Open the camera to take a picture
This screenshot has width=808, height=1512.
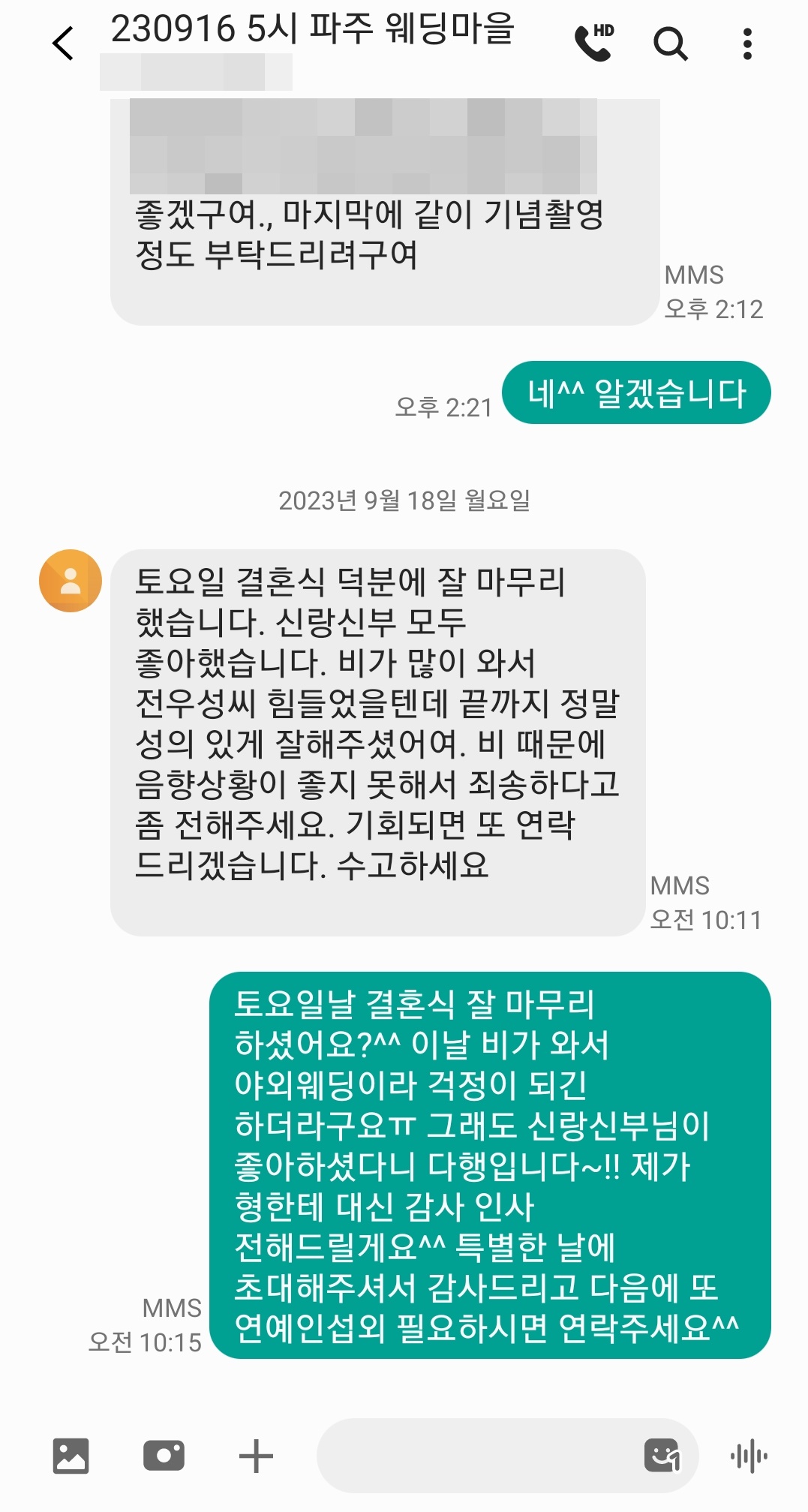(x=164, y=1456)
